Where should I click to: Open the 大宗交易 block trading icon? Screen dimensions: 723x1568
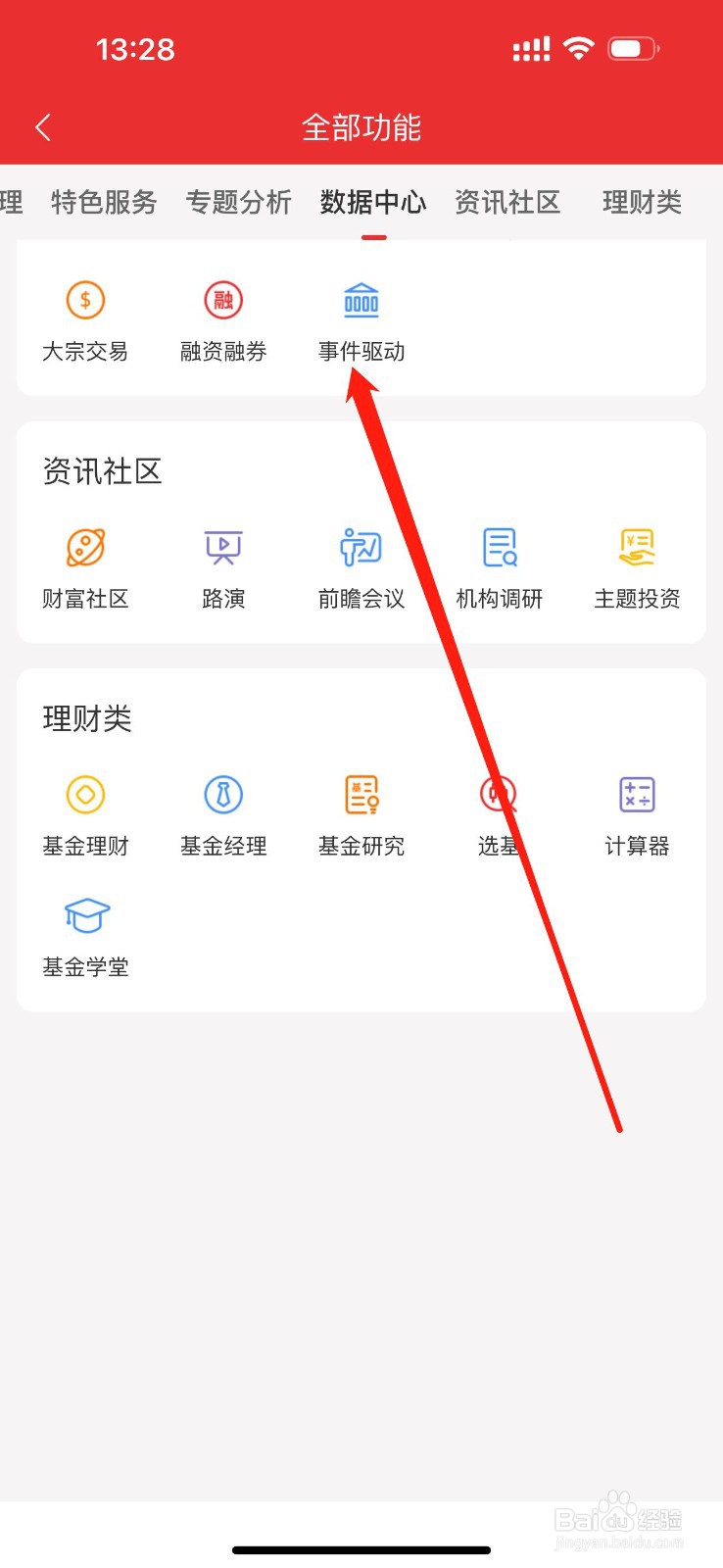(85, 318)
